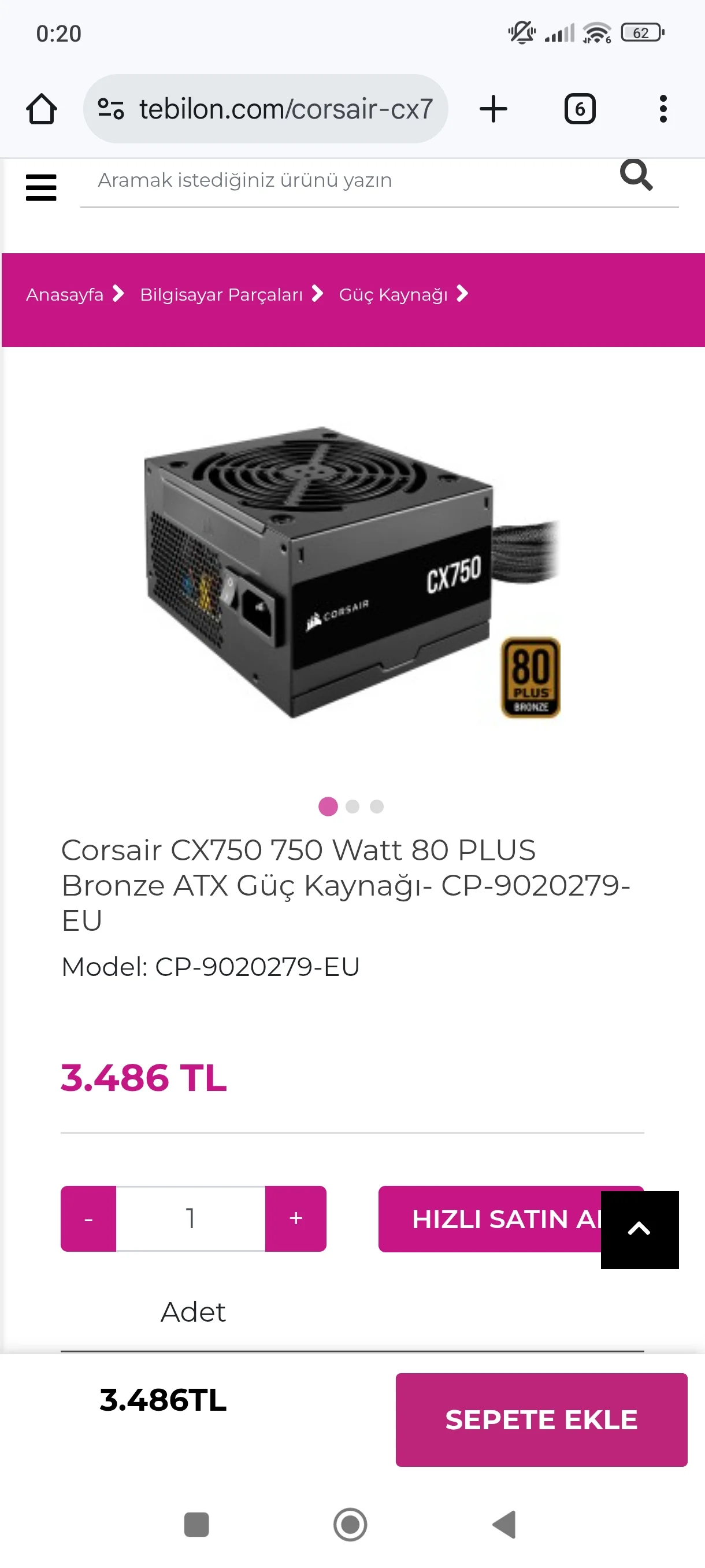Go to Anasayfa breadcrumb
The image size is (705, 1568).
coord(65,295)
